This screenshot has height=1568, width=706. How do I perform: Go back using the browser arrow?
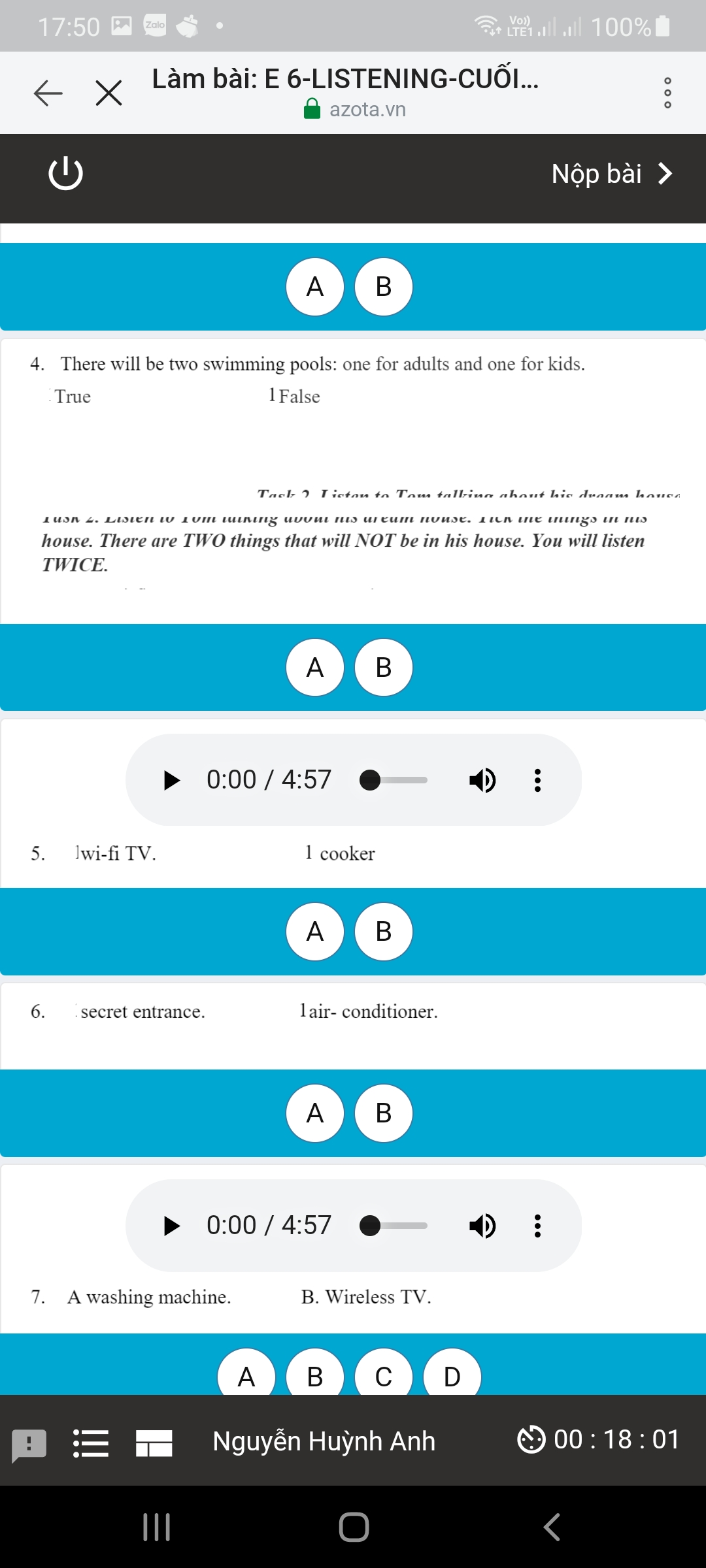pos(48,93)
